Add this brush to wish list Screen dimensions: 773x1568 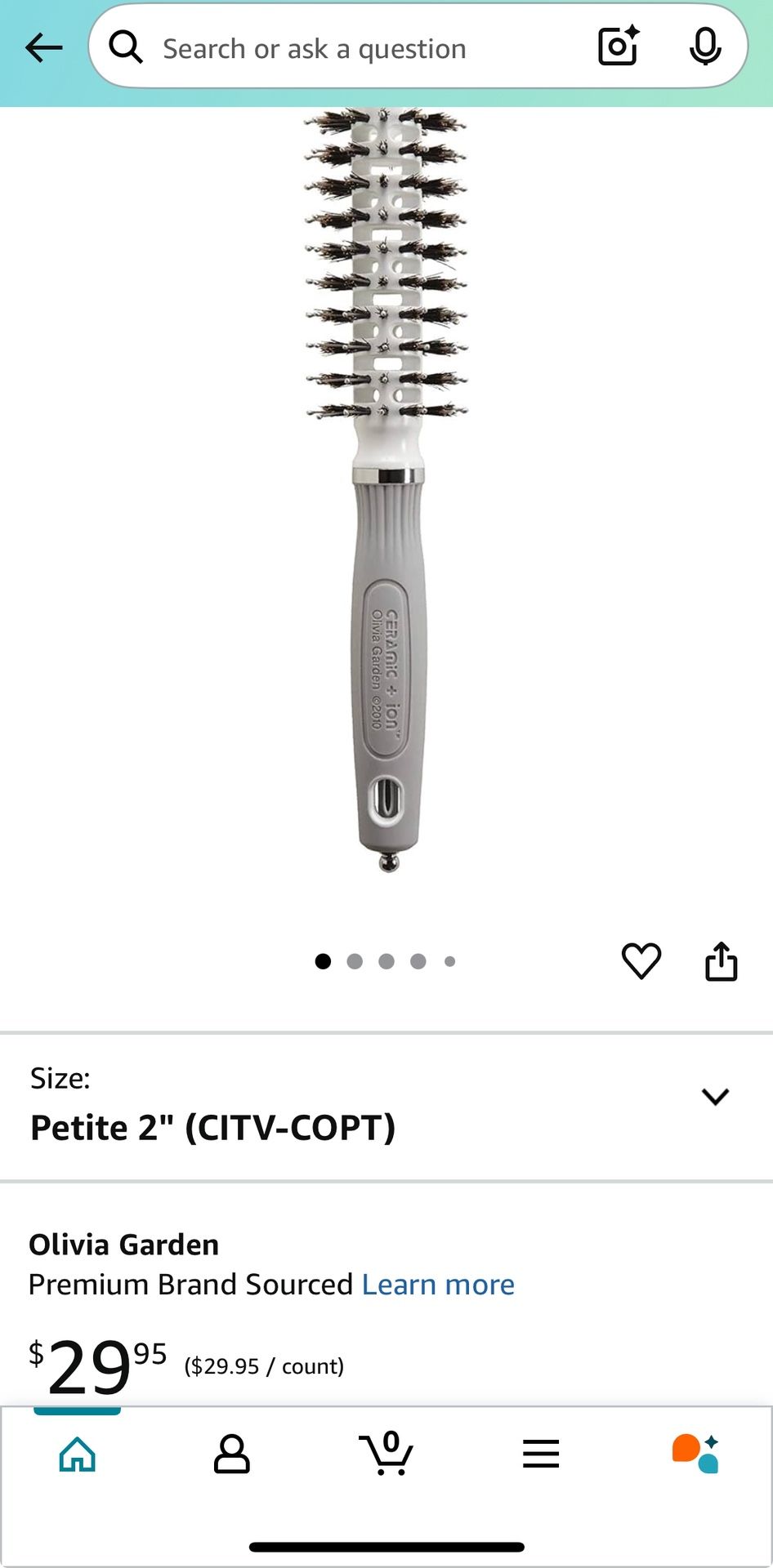(x=641, y=960)
